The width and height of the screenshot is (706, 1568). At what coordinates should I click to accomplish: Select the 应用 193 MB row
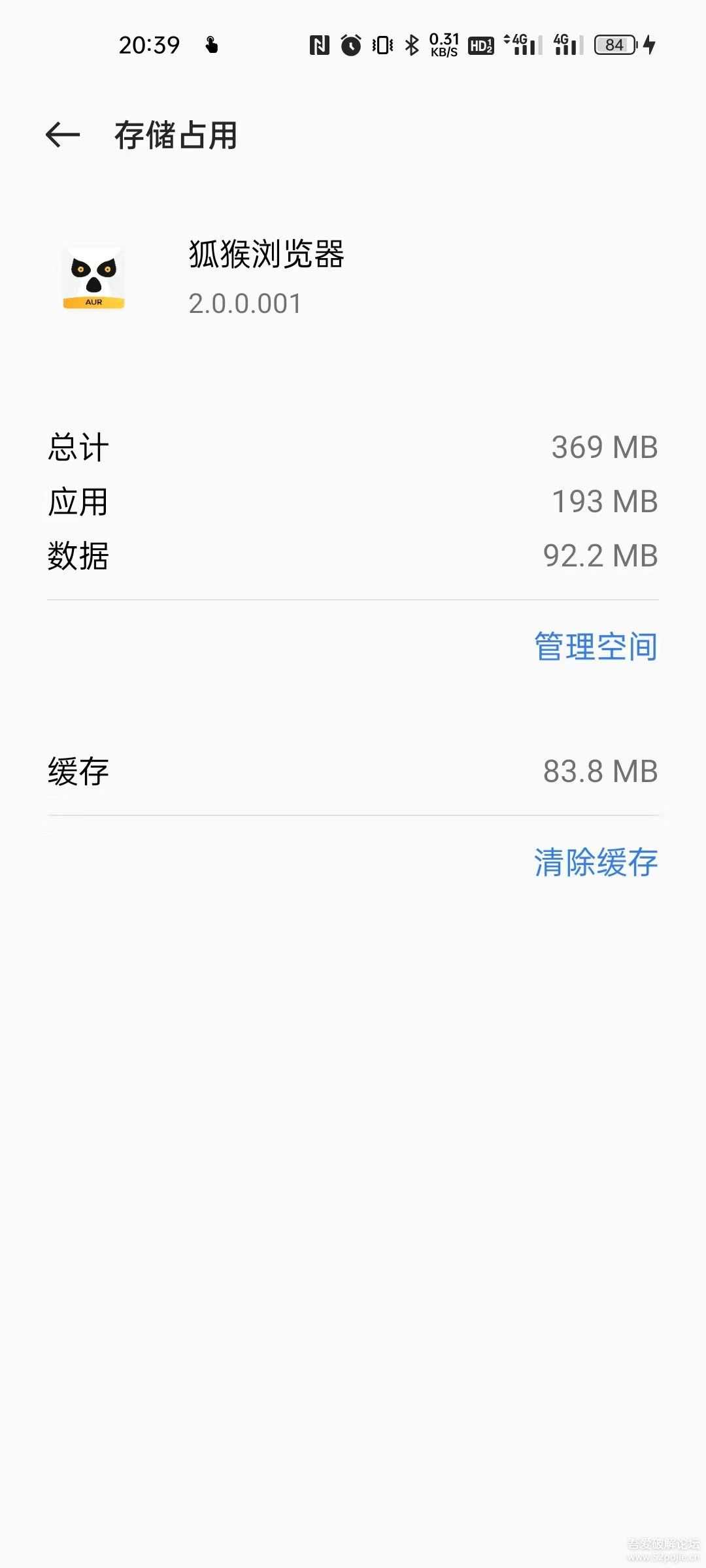coord(353,502)
